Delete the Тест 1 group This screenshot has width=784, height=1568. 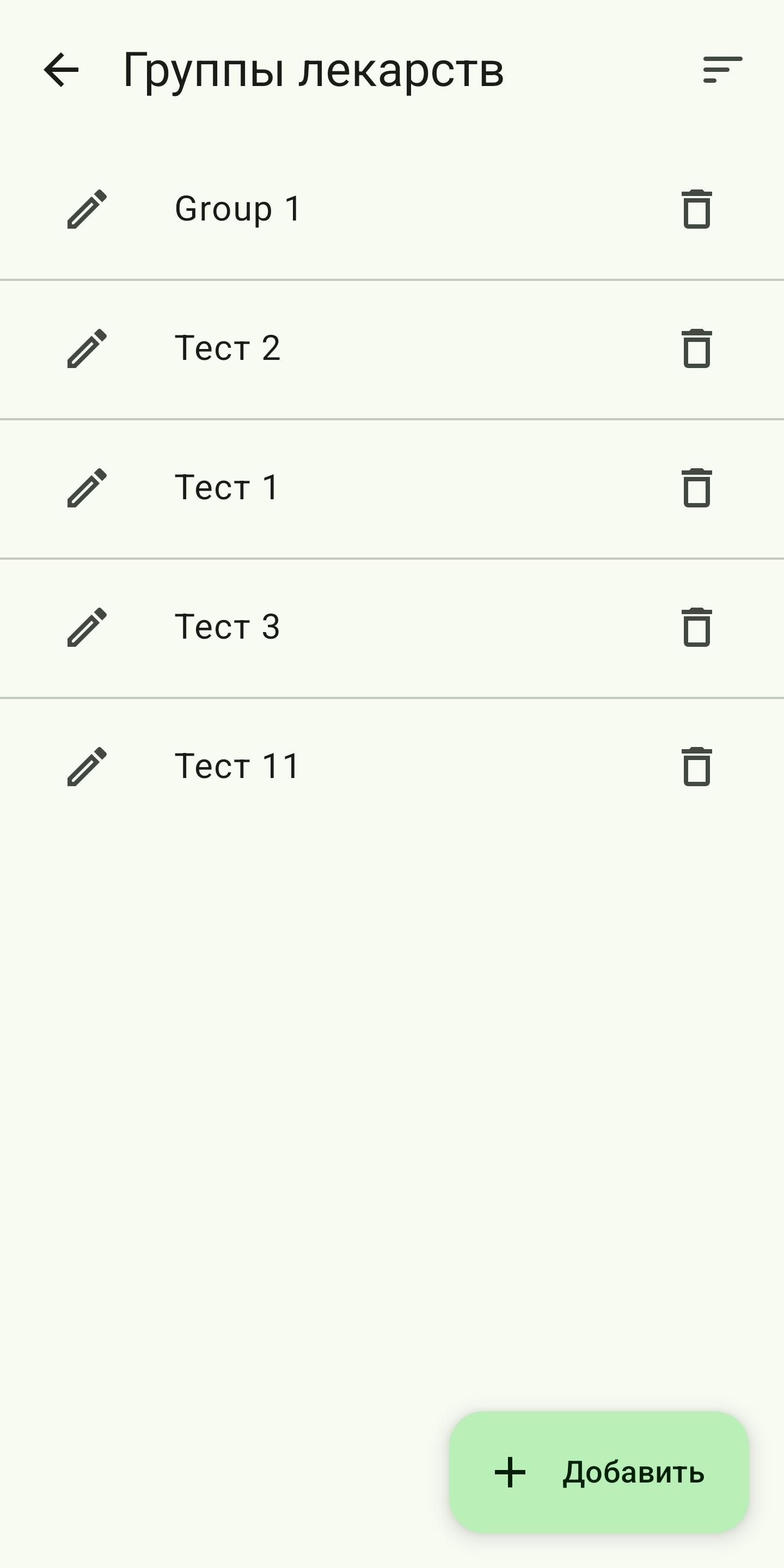click(696, 488)
